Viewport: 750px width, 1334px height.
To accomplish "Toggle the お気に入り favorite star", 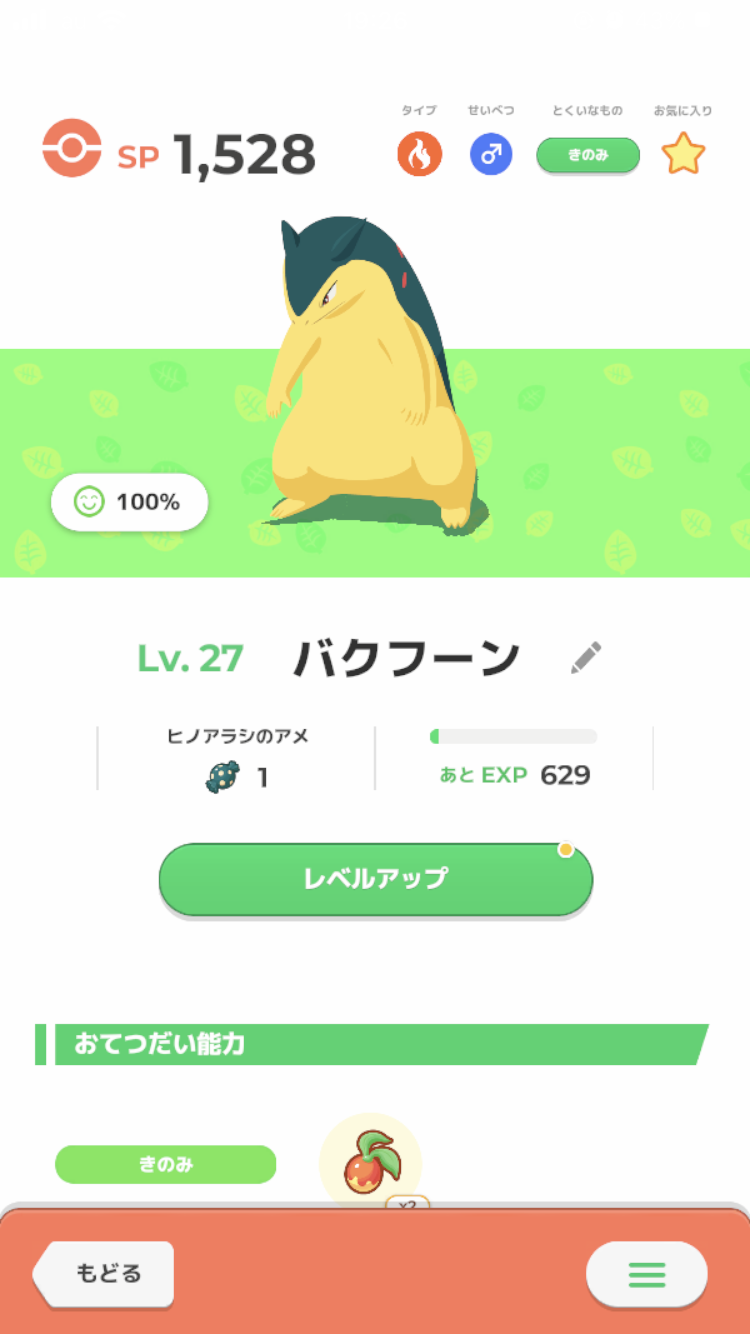I will tap(683, 155).
